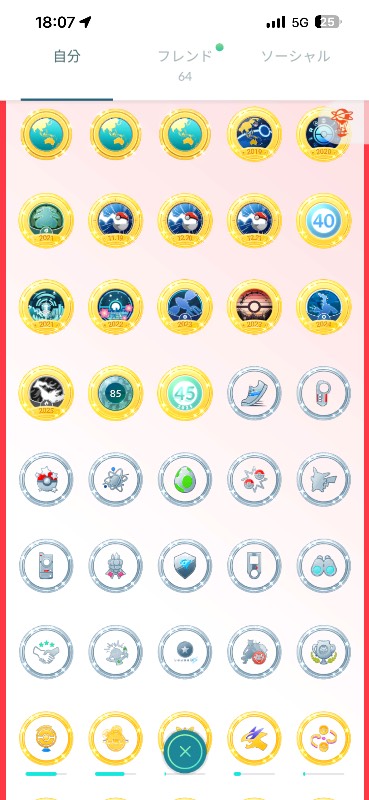Open the 11.19 event medal
This screenshot has width=369, height=800.
coord(115,221)
